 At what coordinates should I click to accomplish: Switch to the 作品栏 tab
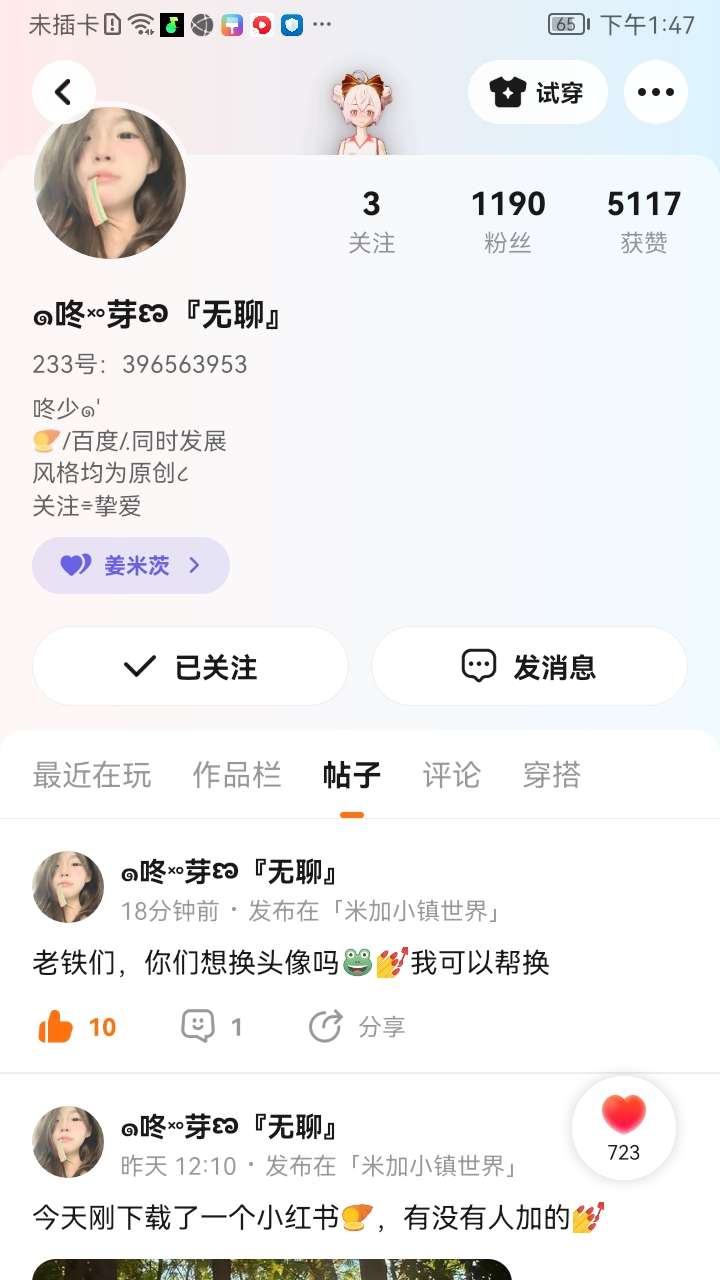pos(237,775)
